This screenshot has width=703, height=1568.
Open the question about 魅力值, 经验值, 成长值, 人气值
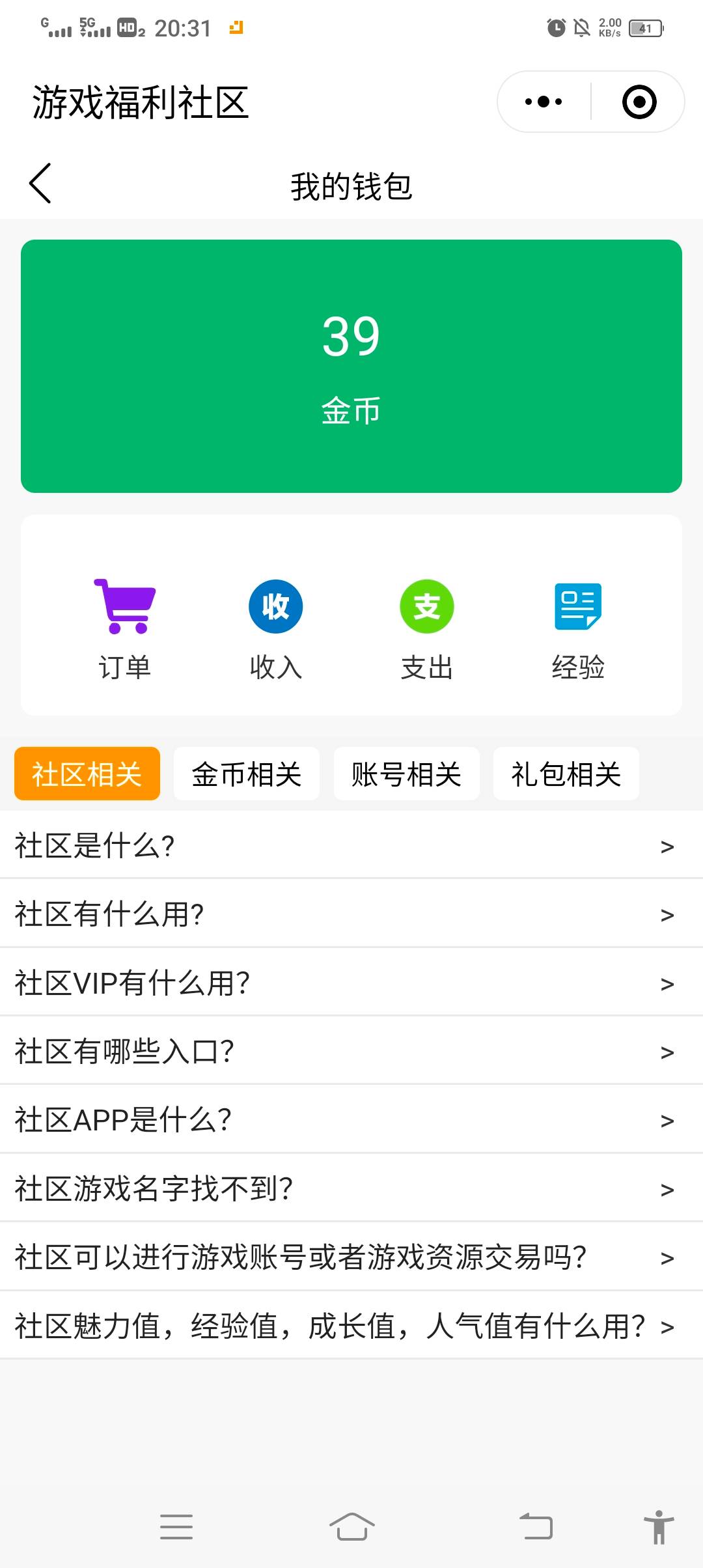click(351, 1326)
